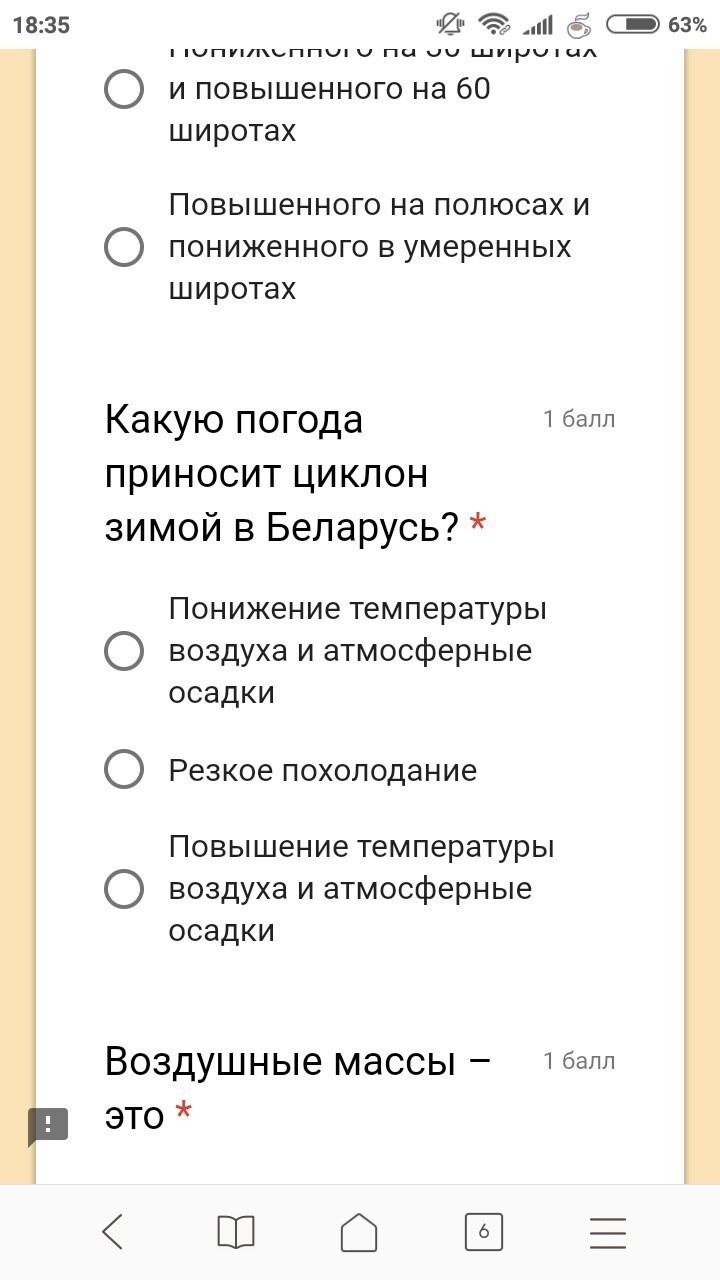Open browser bookmarks book icon
This screenshot has width=720, height=1280.
[236, 1232]
